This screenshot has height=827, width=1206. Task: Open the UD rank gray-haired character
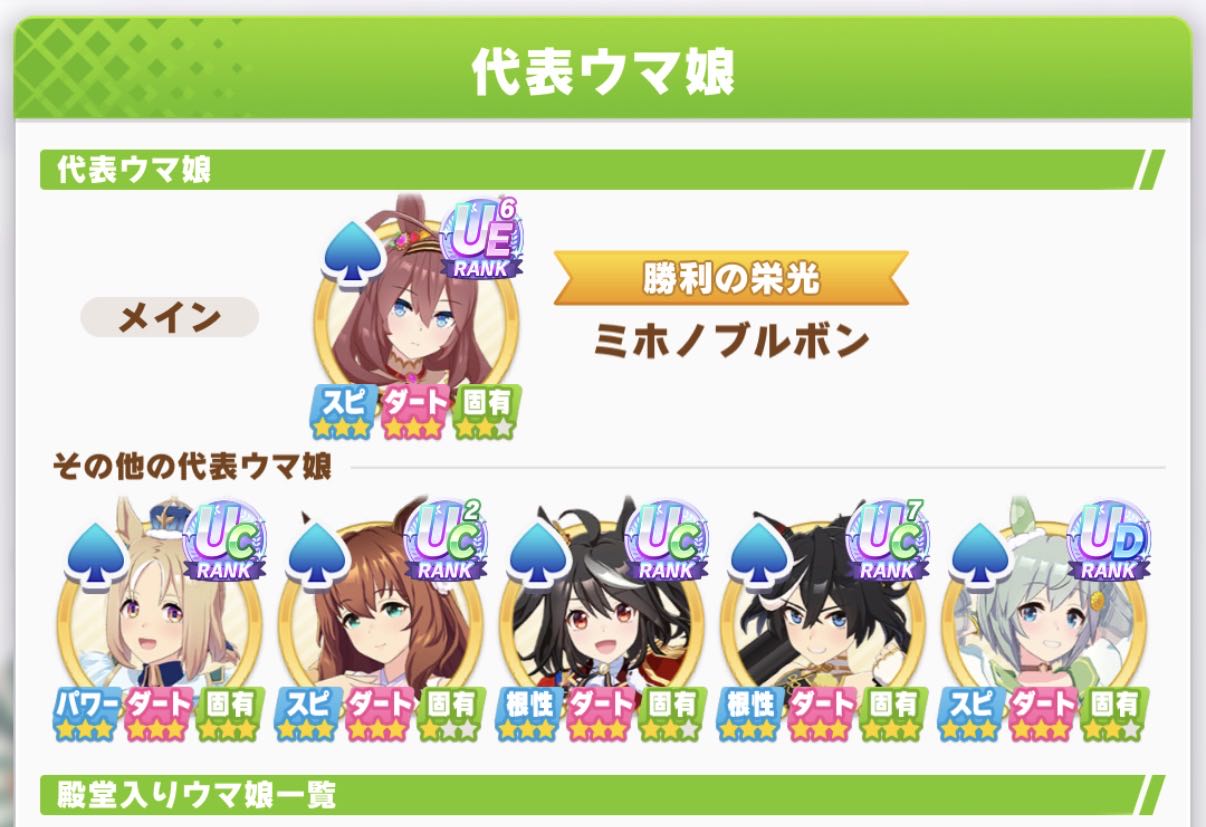[1043, 622]
